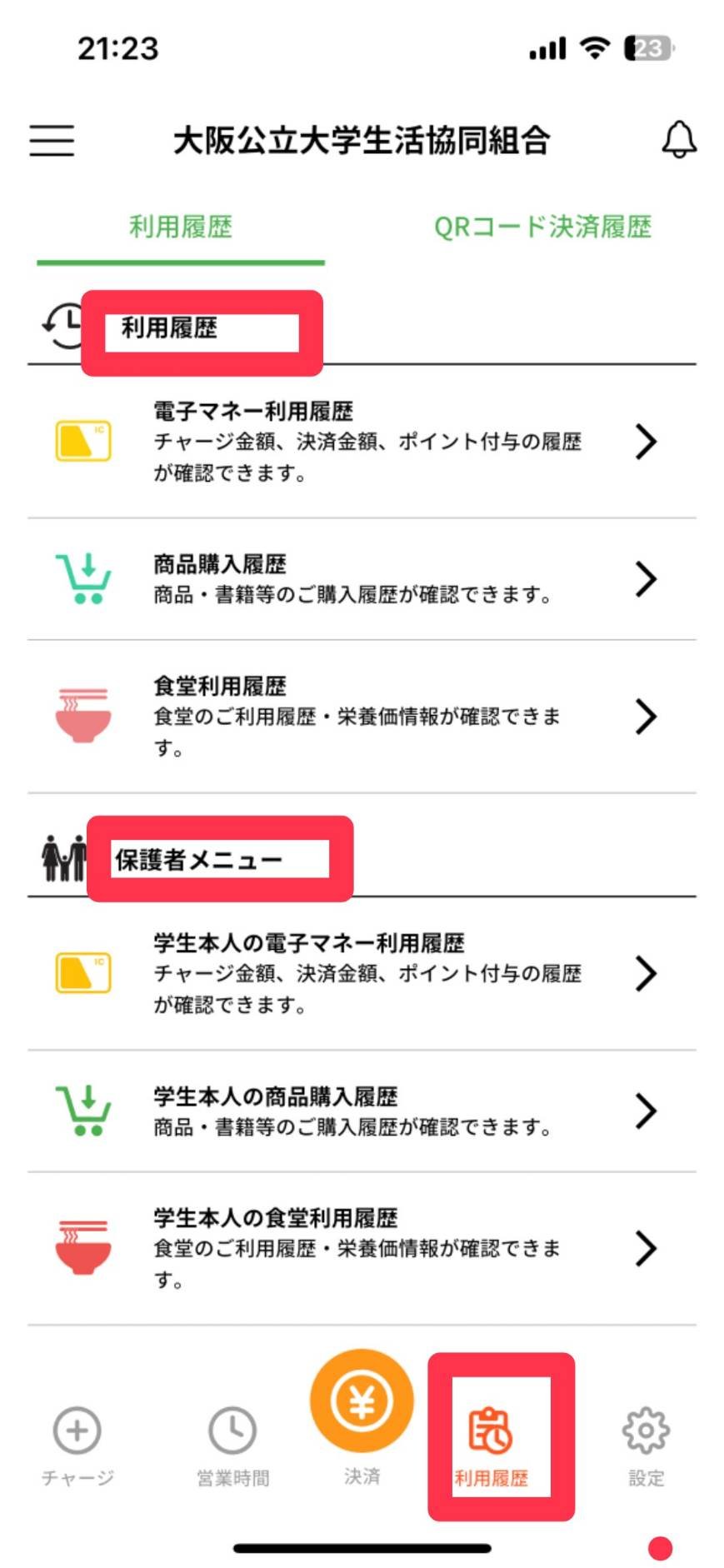Switch to the QRコード決済履歴 tab
The height and width of the screenshot is (1568, 724).
542,227
